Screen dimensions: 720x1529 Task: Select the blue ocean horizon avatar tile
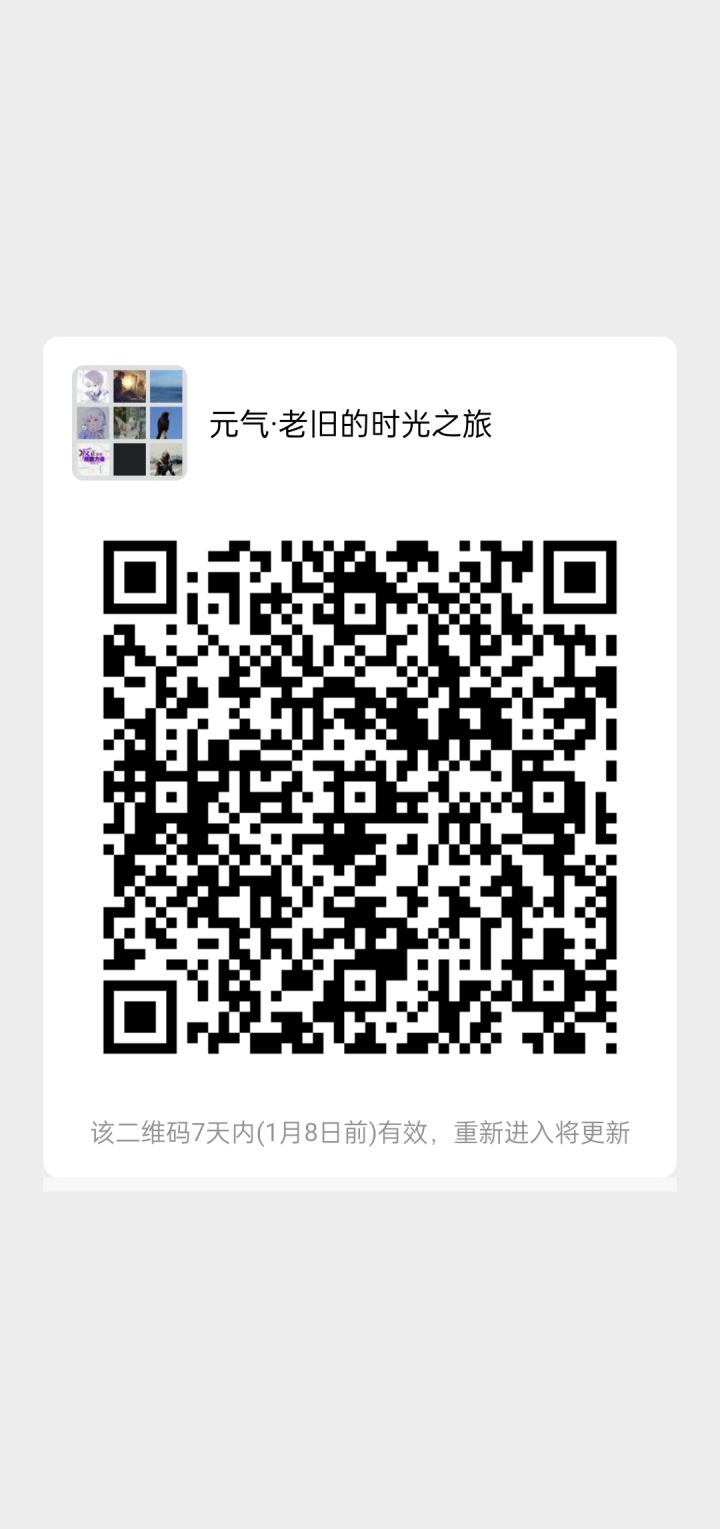[x=167, y=386]
